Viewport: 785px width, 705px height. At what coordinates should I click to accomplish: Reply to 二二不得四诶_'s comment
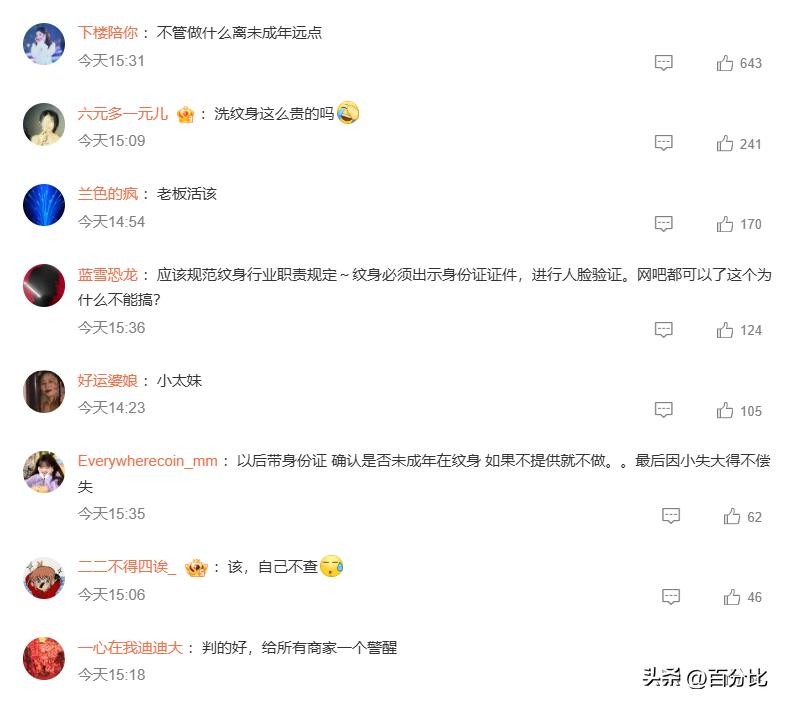[671, 597]
